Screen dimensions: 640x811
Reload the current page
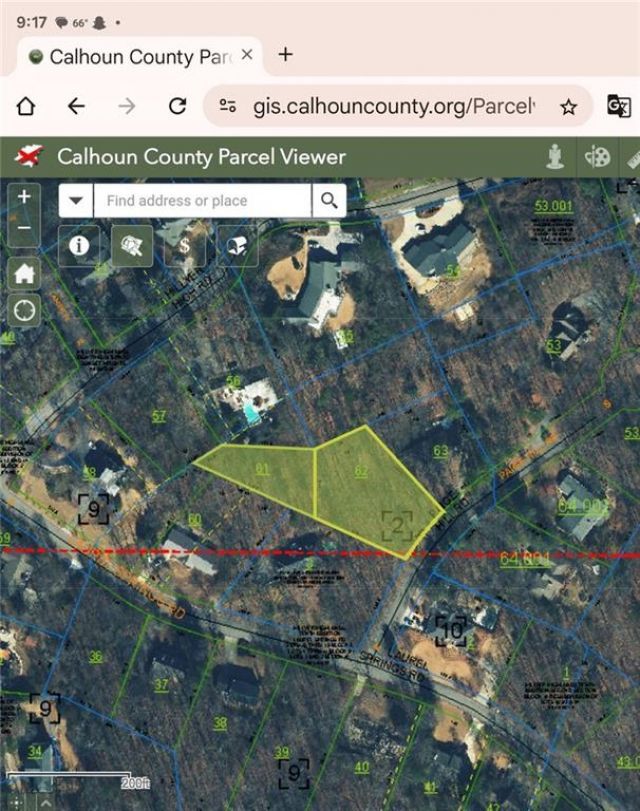click(178, 106)
